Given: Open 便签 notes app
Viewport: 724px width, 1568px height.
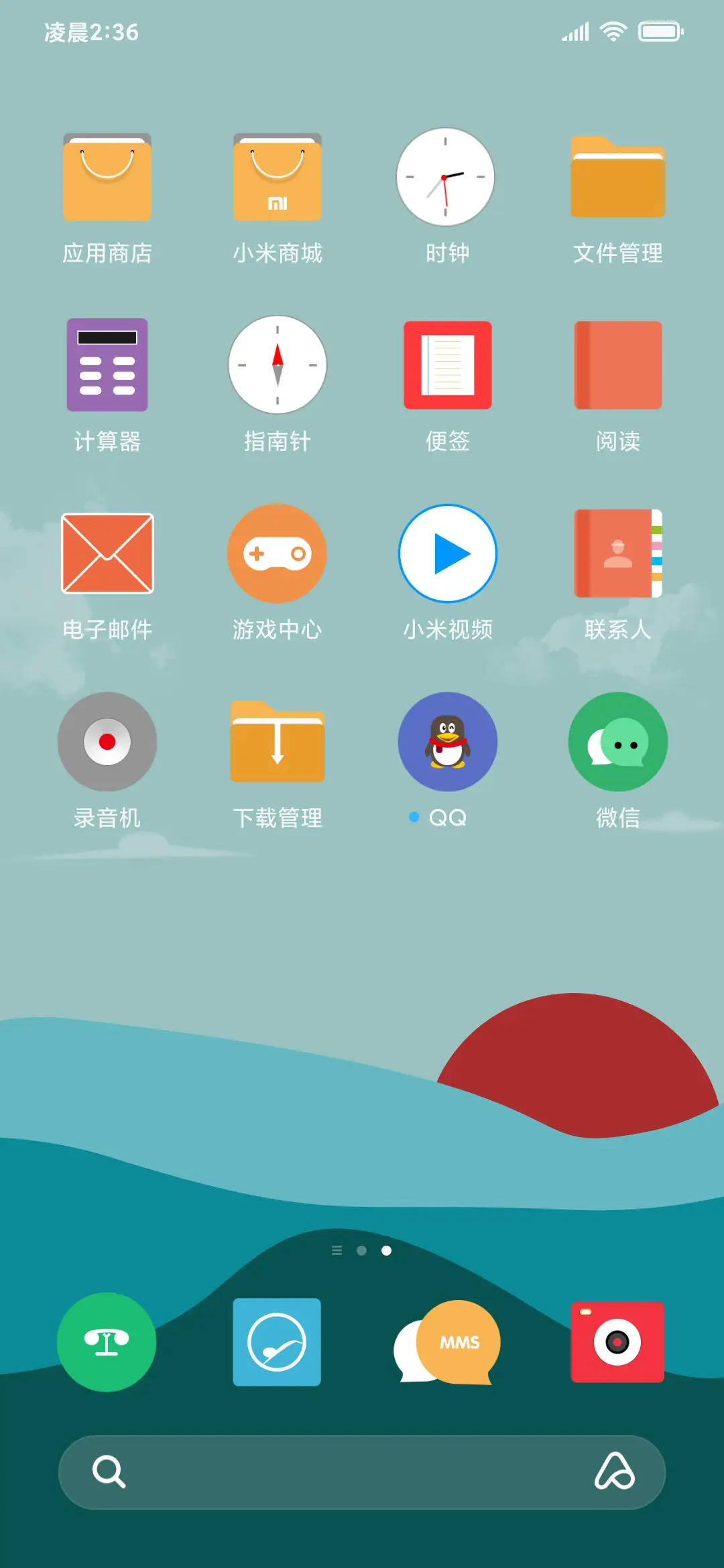Looking at the screenshot, I should pyautogui.click(x=448, y=365).
